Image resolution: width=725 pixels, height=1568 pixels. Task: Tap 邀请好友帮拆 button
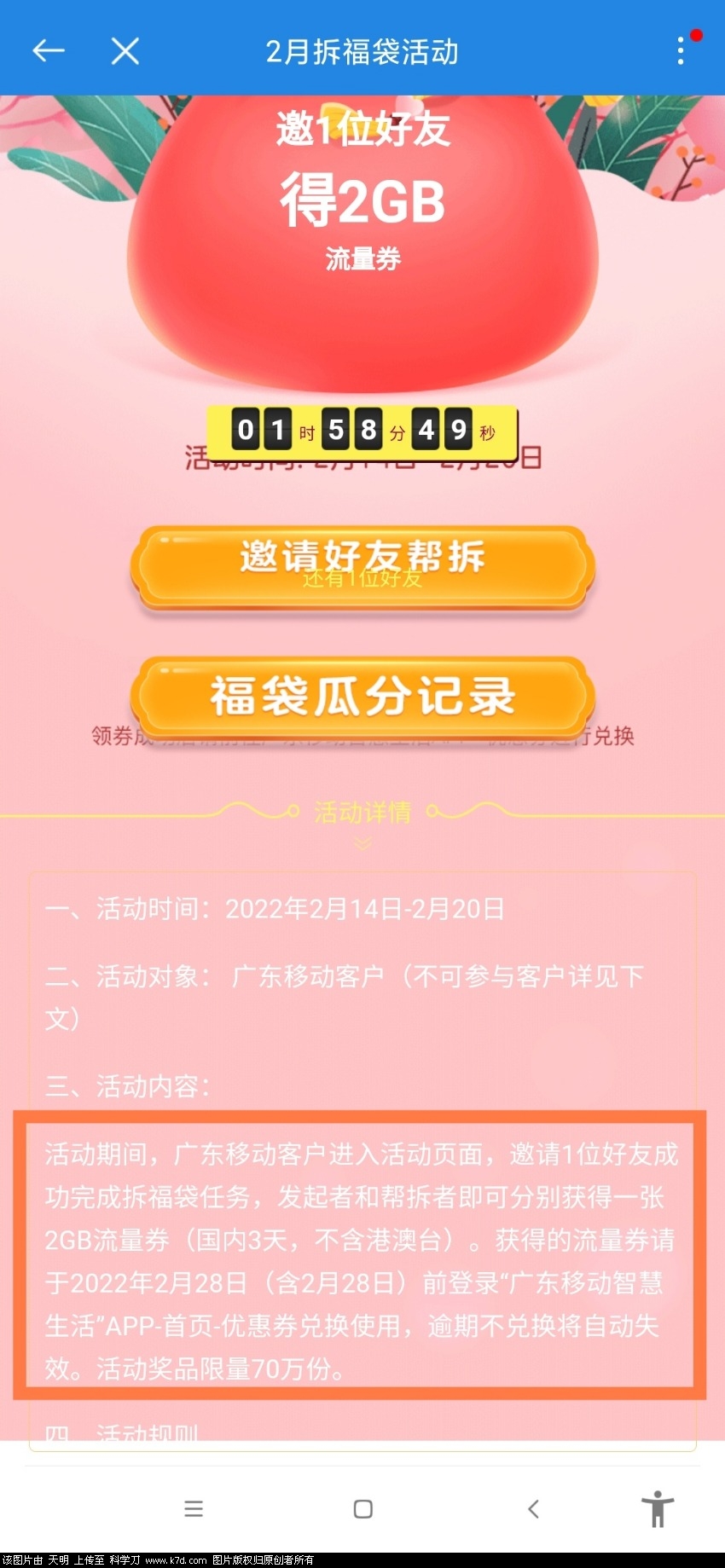coord(362,565)
